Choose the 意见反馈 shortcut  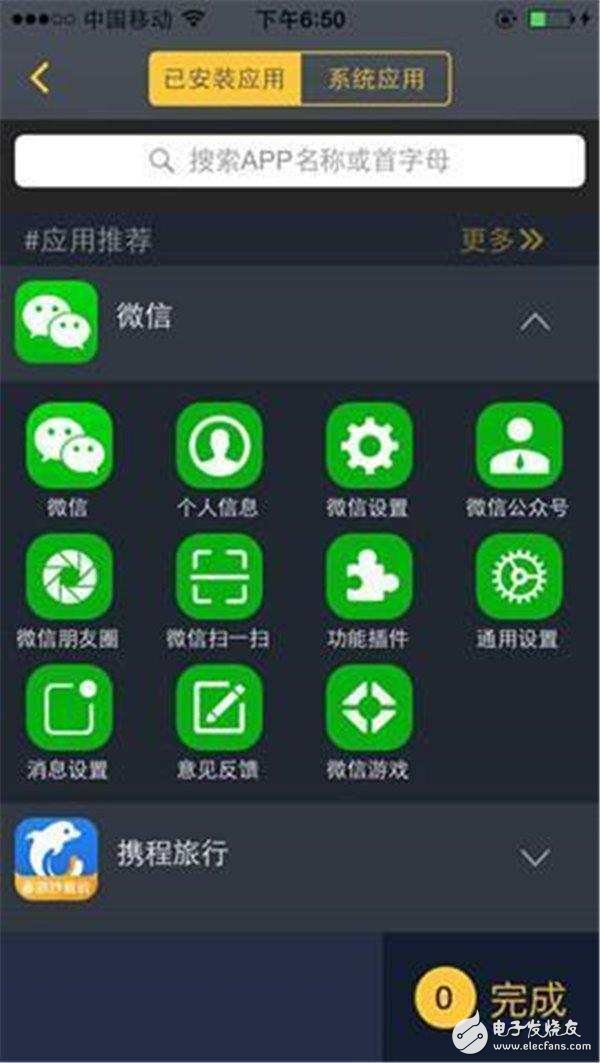pos(218,708)
